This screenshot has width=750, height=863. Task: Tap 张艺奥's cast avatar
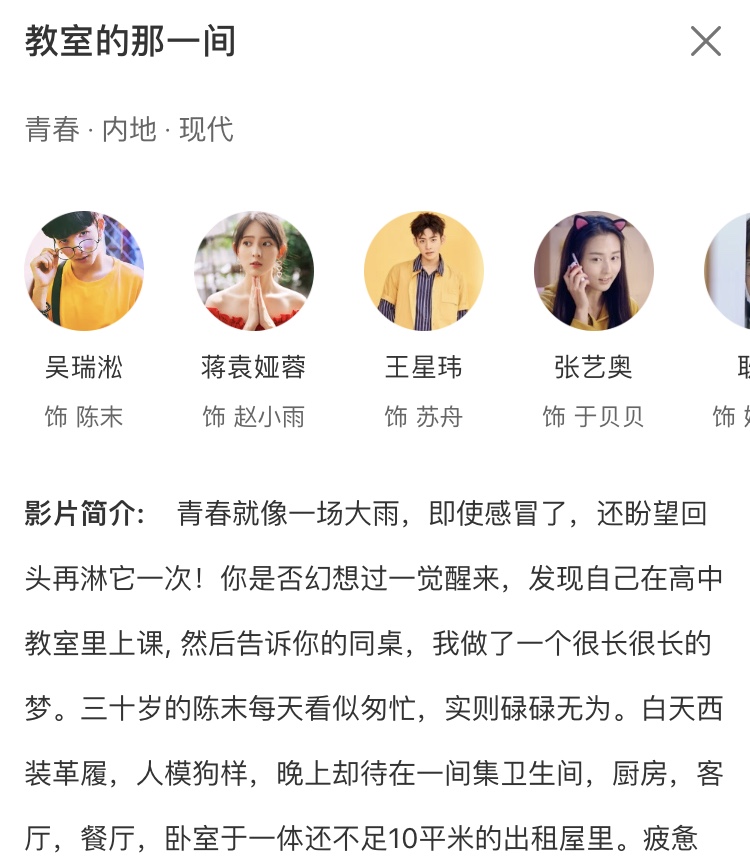594,271
